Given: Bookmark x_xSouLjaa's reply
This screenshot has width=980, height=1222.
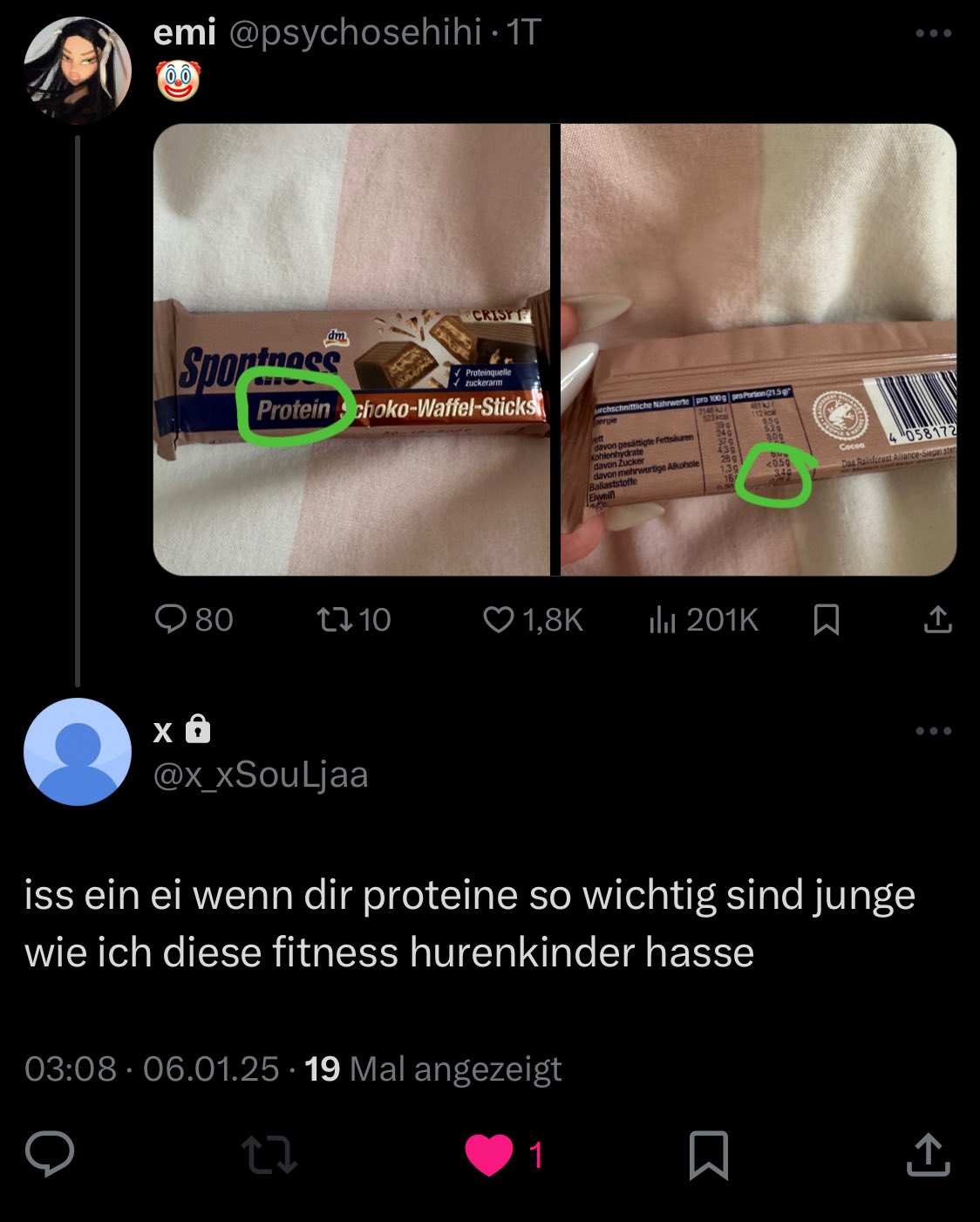Looking at the screenshot, I should coord(708,1155).
